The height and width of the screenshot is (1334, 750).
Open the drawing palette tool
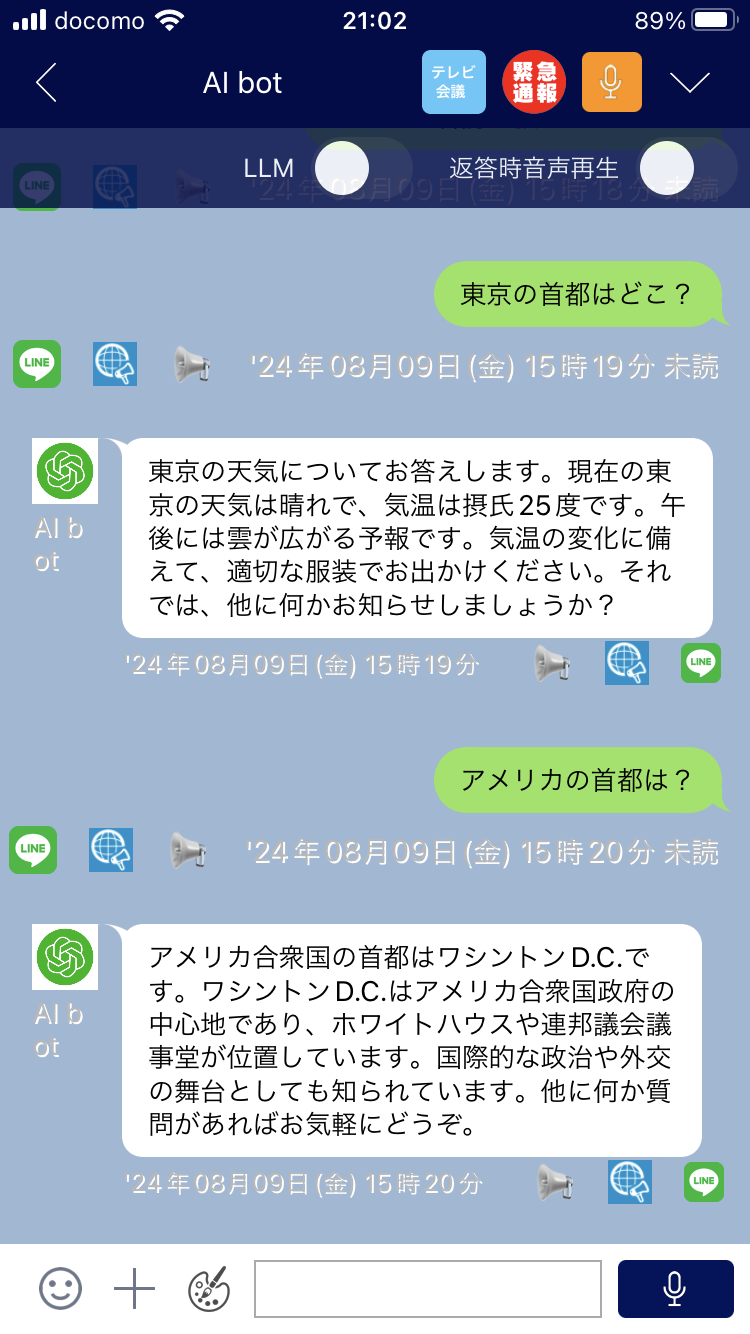[x=209, y=1289]
